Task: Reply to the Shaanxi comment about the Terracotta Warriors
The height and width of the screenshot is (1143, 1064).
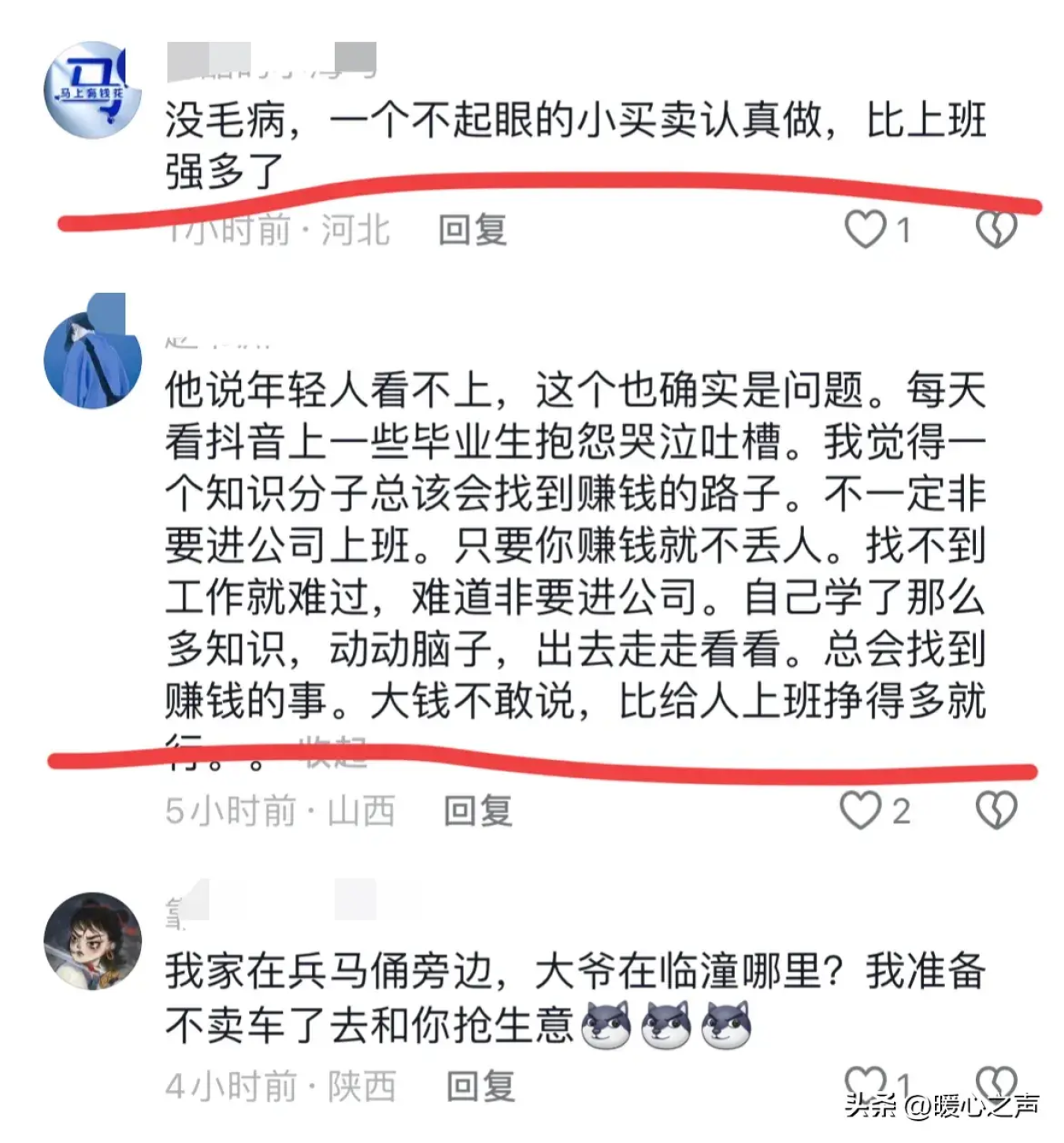Action: 480,1087
